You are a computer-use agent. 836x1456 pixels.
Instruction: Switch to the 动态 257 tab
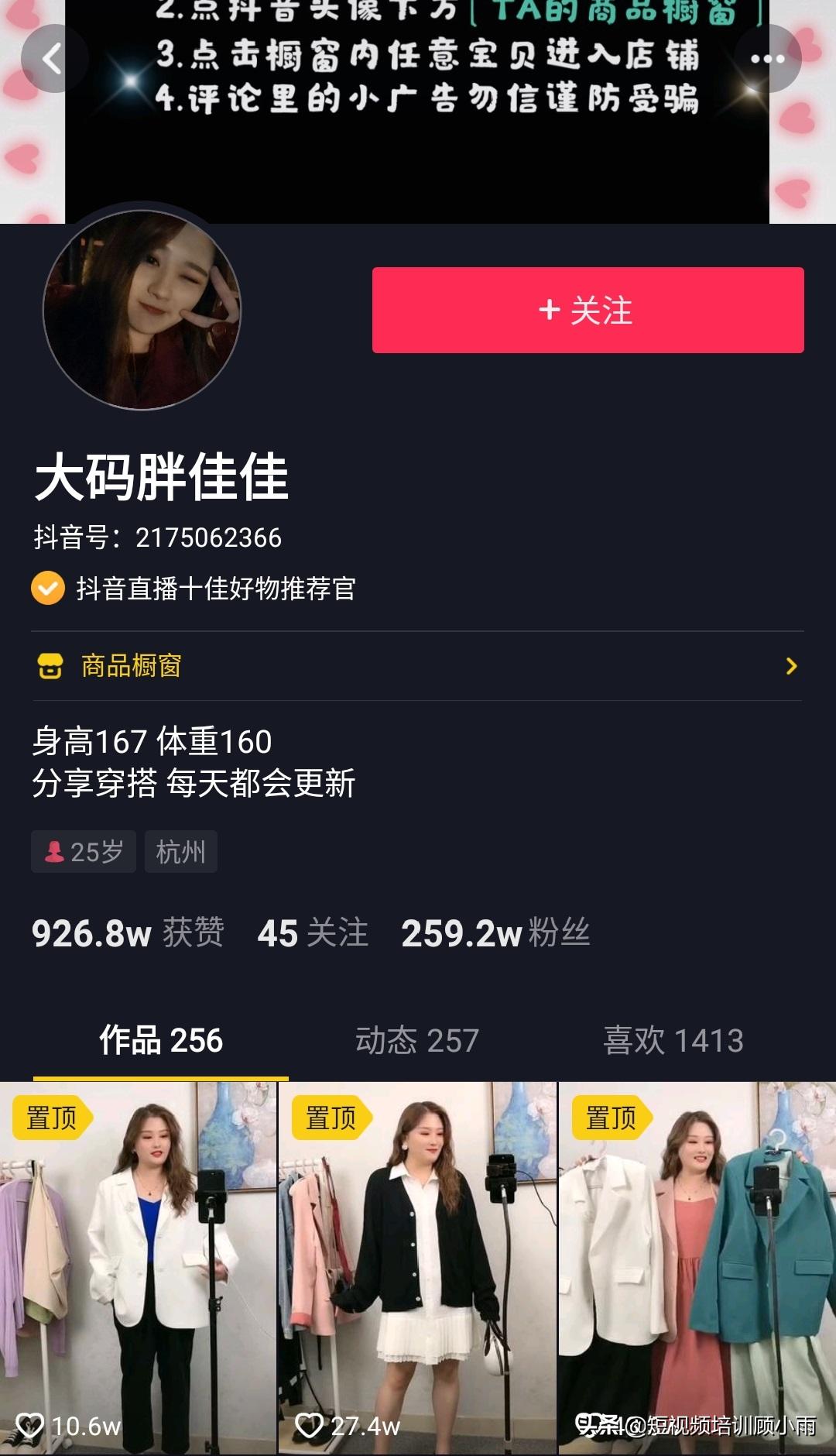416,1042
